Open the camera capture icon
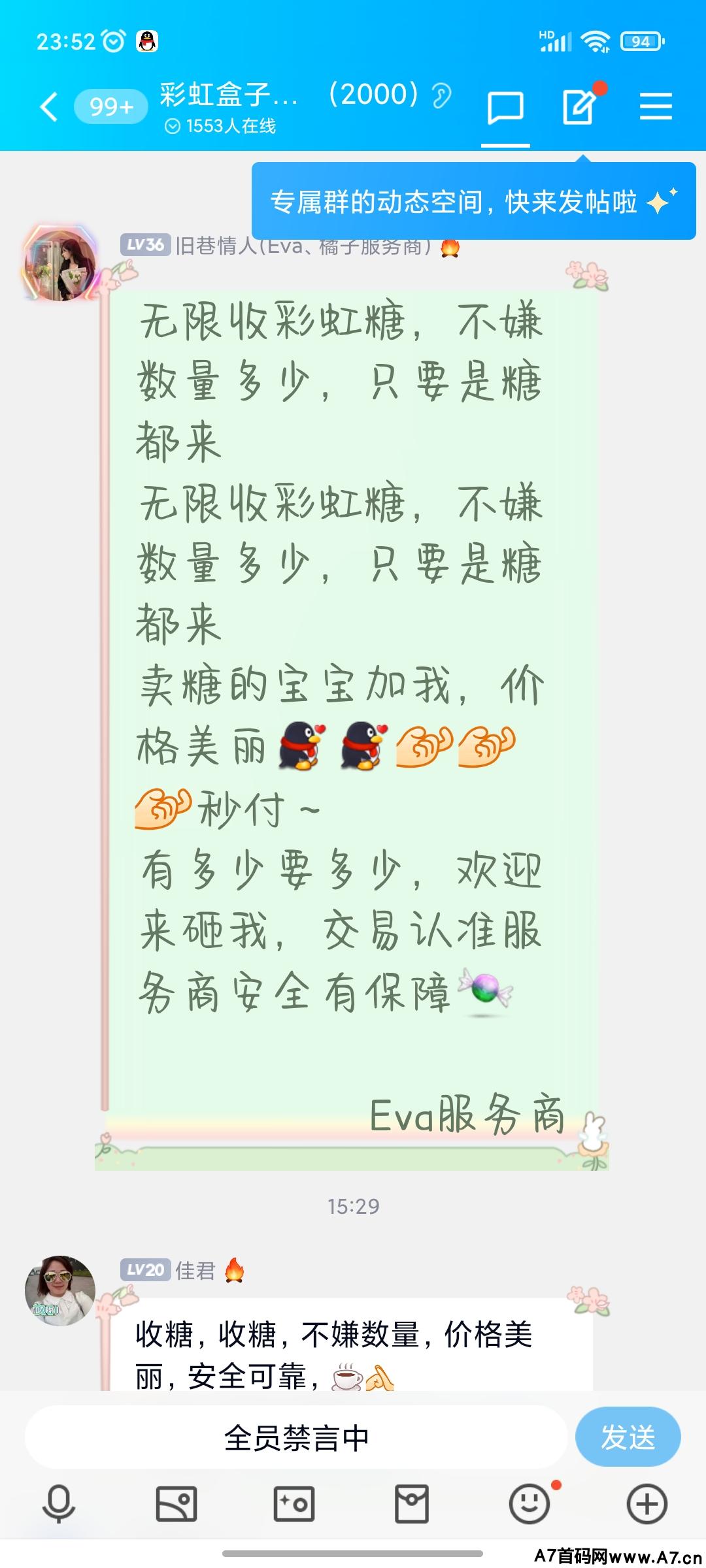Viewport: 706px width, 1568px height. point(294,1504)
